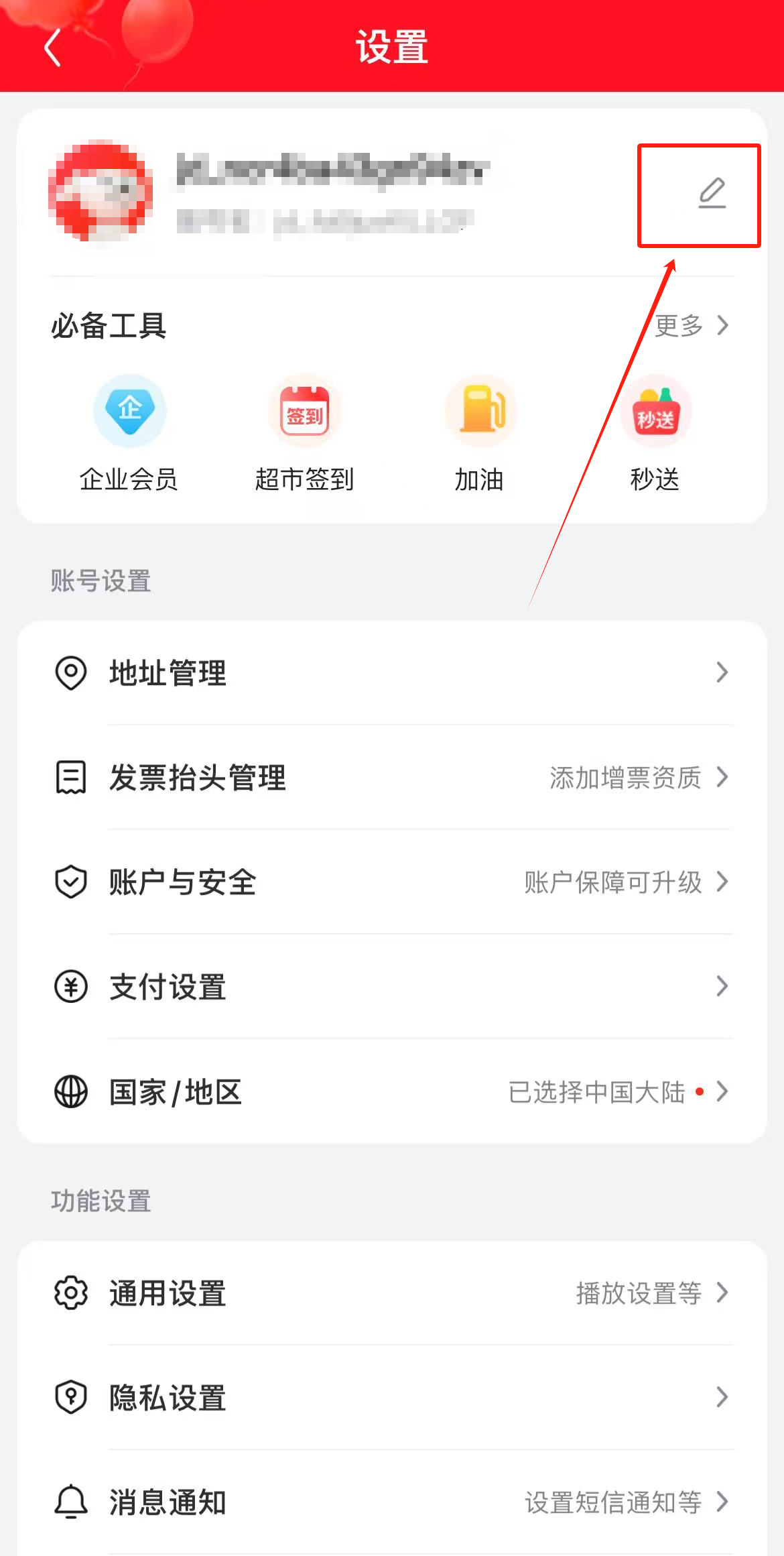The height and width of the screenshot is (1556, 784).
Task: Tap the 加油 fuel icon
Action: (480, 411)
